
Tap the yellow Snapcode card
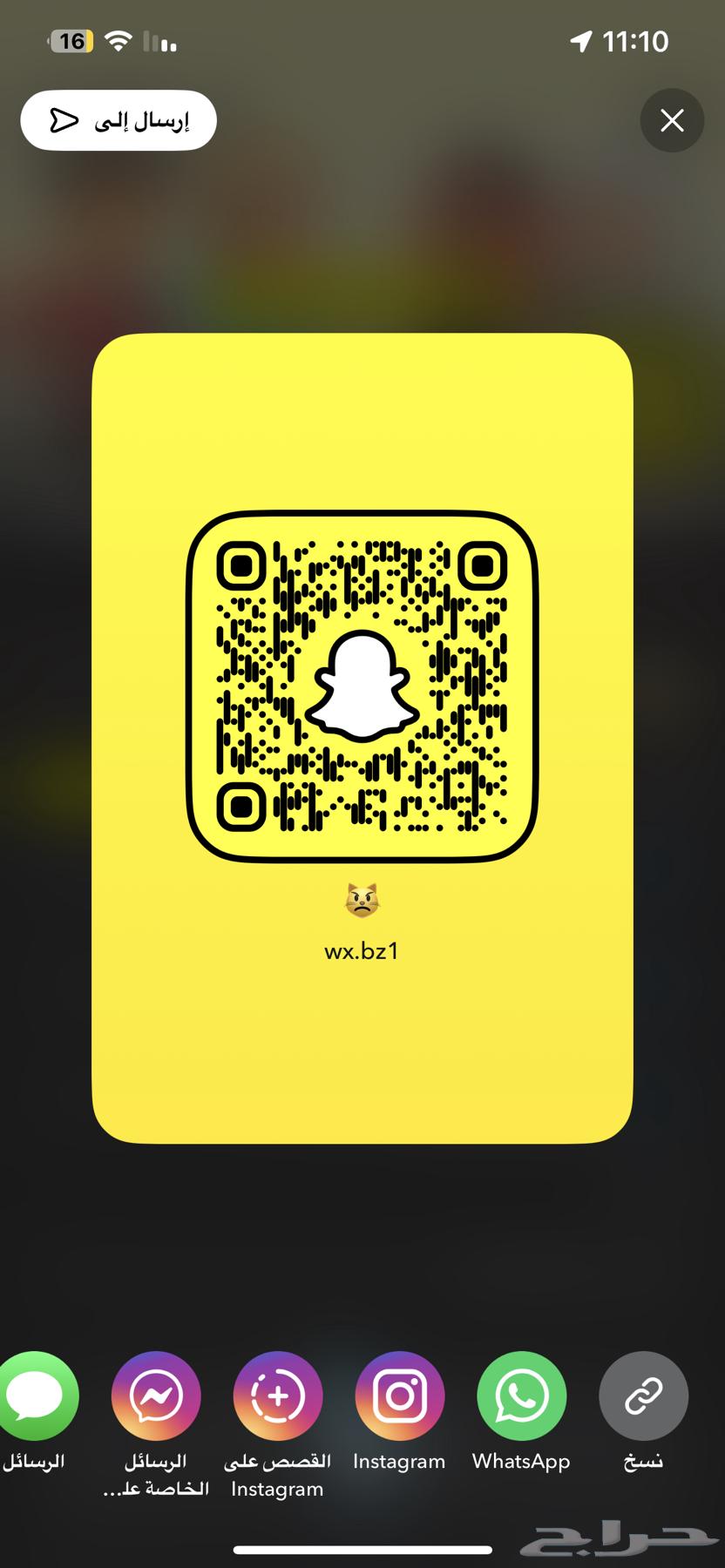[362, 1063]
